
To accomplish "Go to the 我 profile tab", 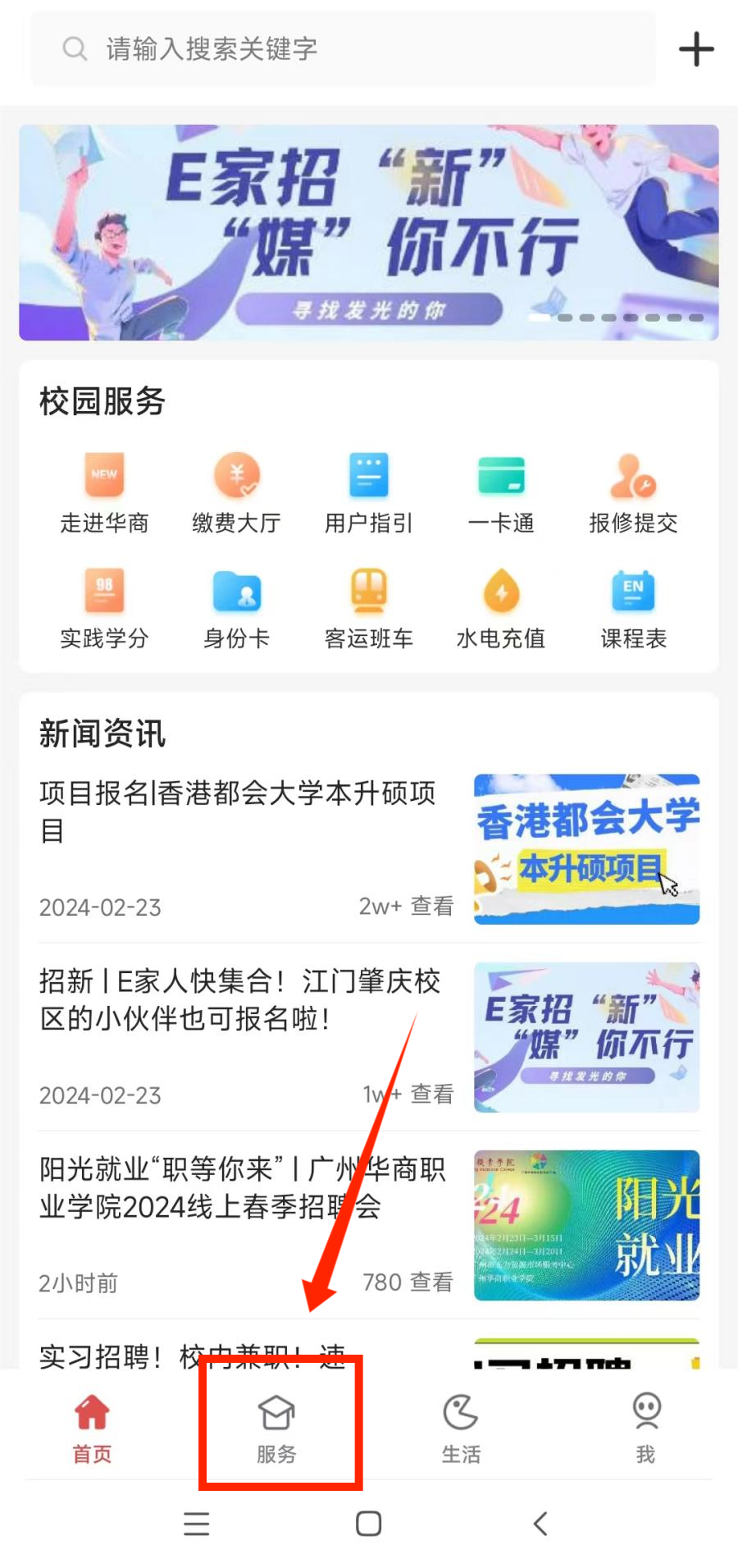I will [646, 1429].
